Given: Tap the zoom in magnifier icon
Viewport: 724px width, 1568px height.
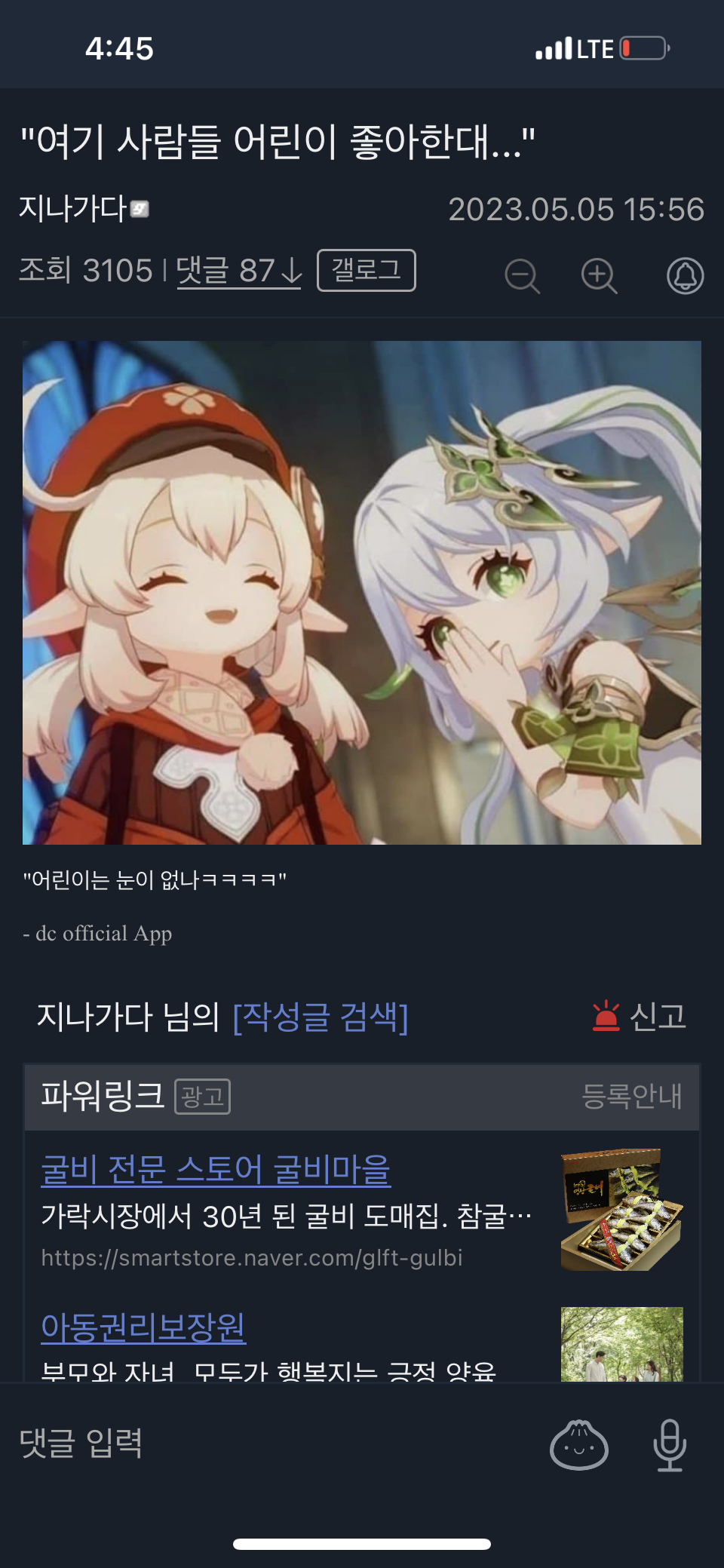Looking at the screenshot, I should [599, 275].
